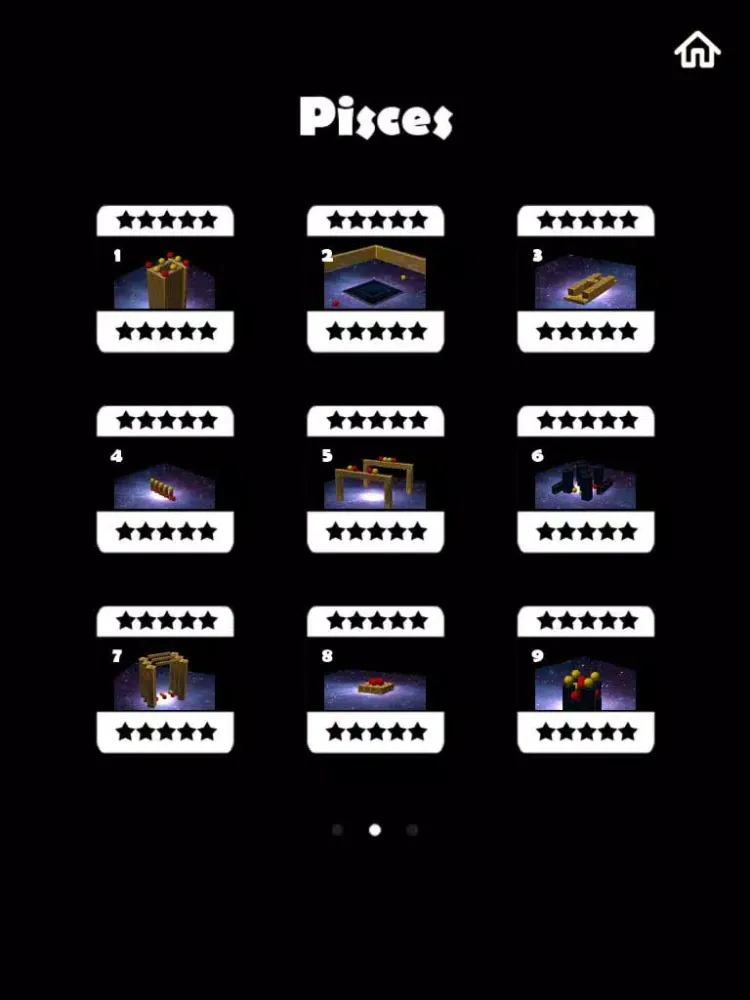Start level 3 in Pisces
The image size is (750, 1000).
click(x=585, y=281)
